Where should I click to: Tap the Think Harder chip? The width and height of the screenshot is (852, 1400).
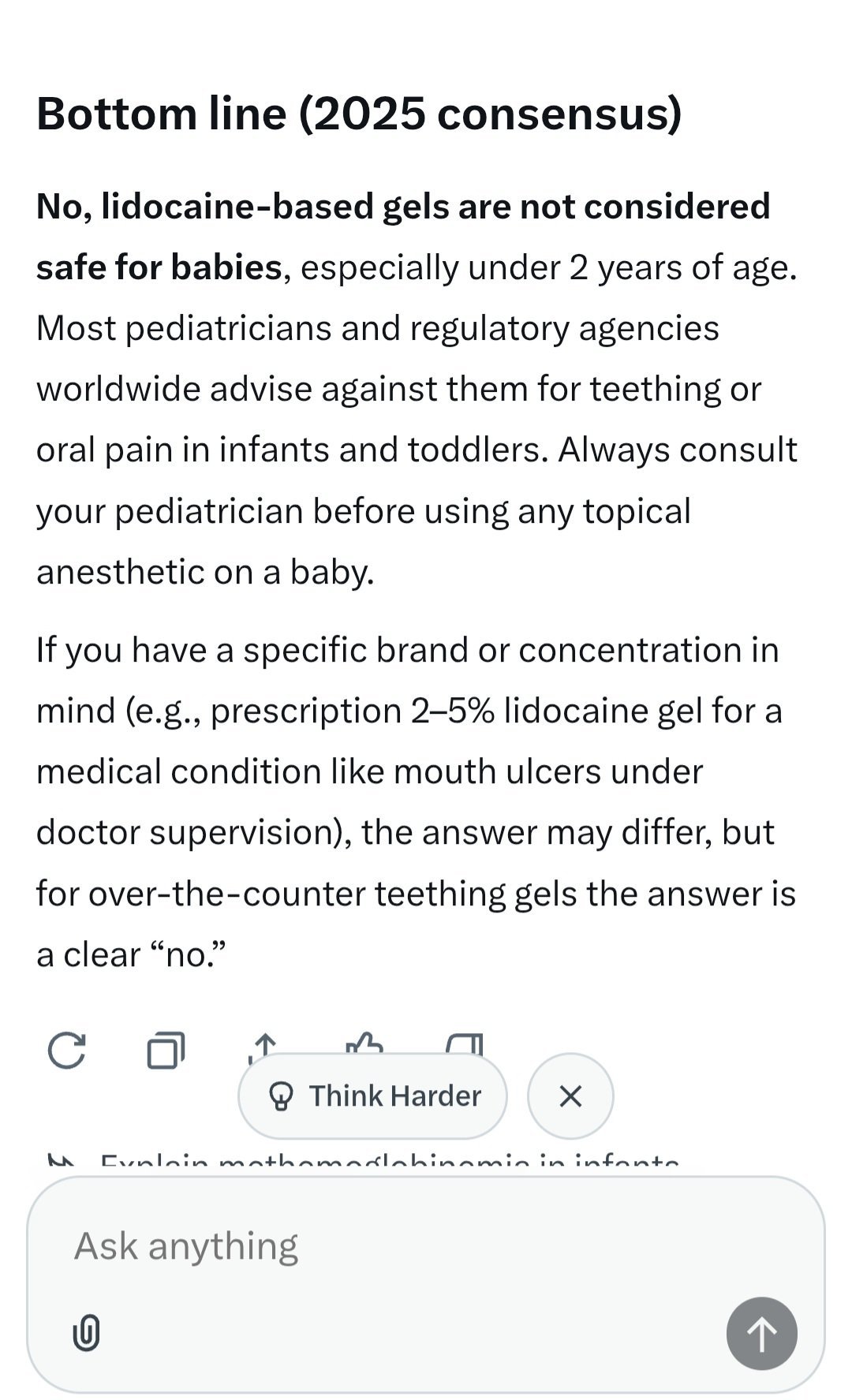pos(372,1096)
